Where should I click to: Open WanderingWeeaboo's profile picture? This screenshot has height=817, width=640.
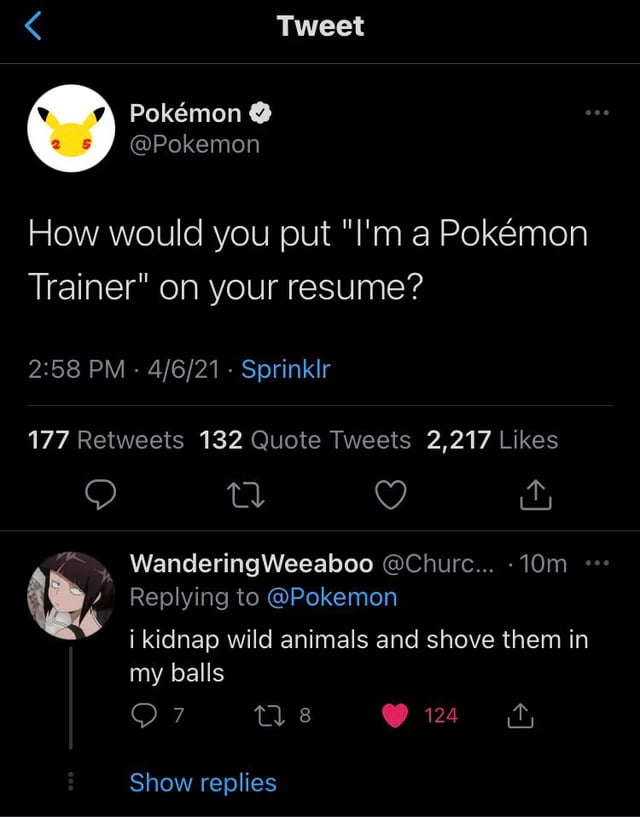click(x=70, y=595)
